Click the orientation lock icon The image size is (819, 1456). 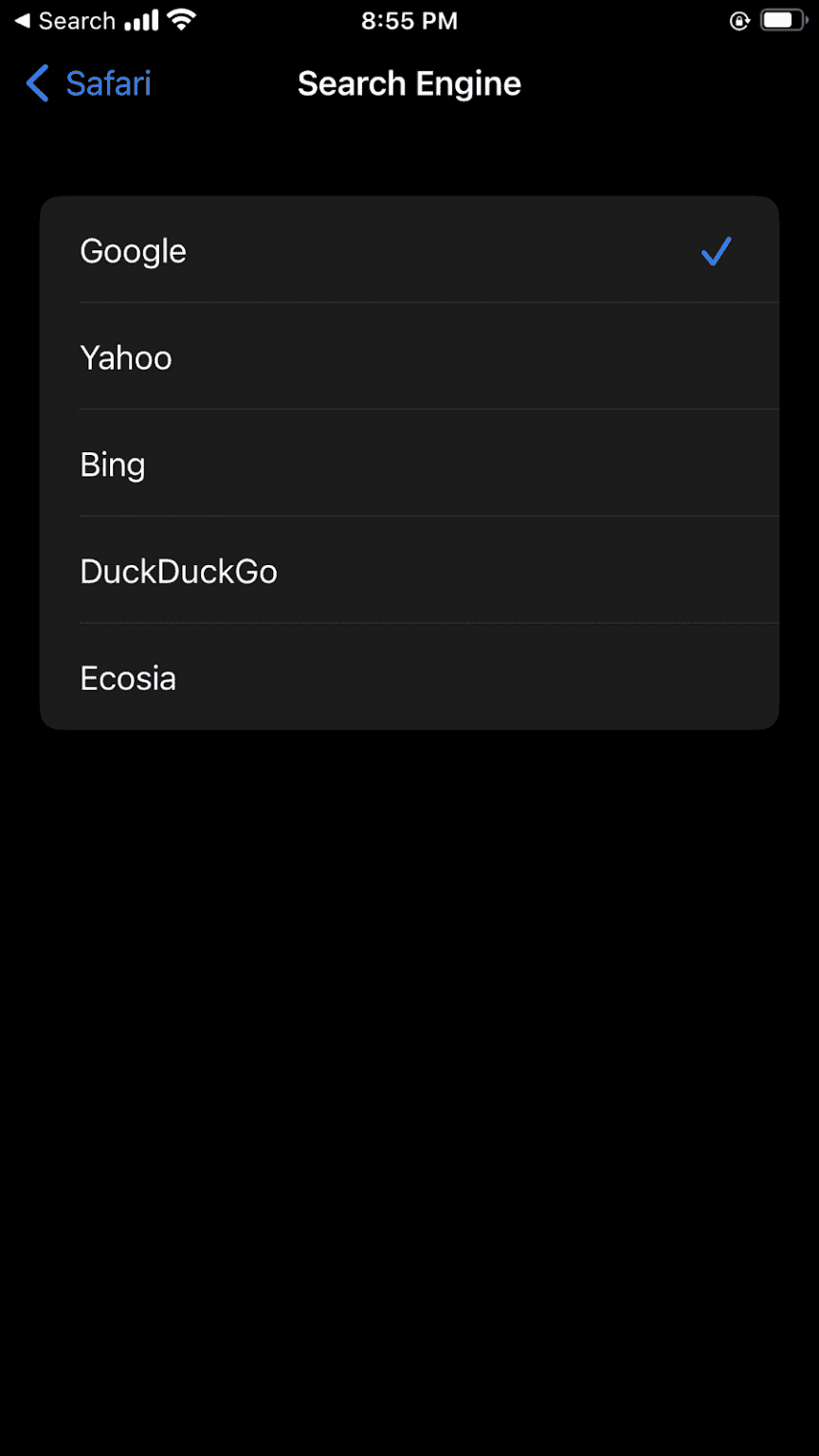click(739, 20)
